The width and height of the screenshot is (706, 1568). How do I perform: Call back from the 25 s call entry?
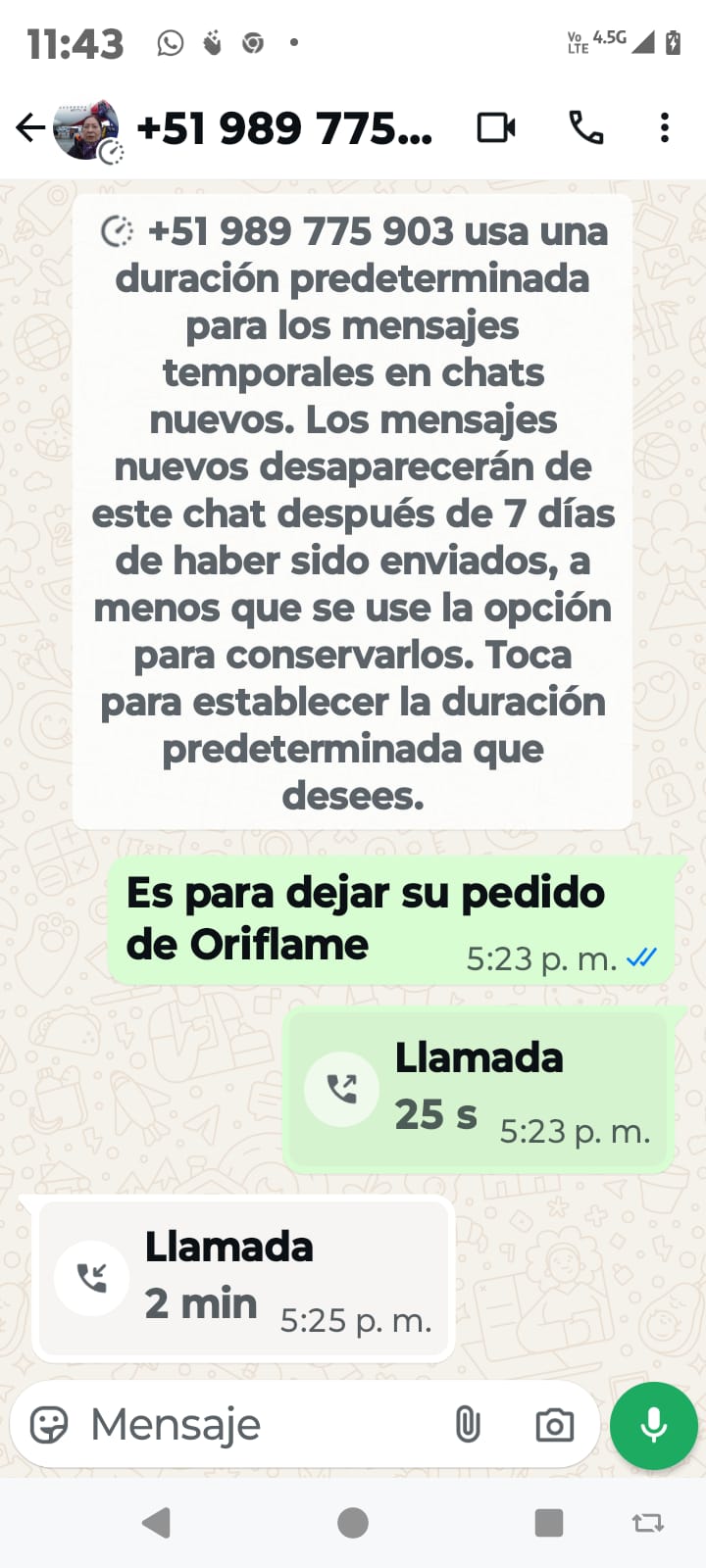click(342, 1089)
